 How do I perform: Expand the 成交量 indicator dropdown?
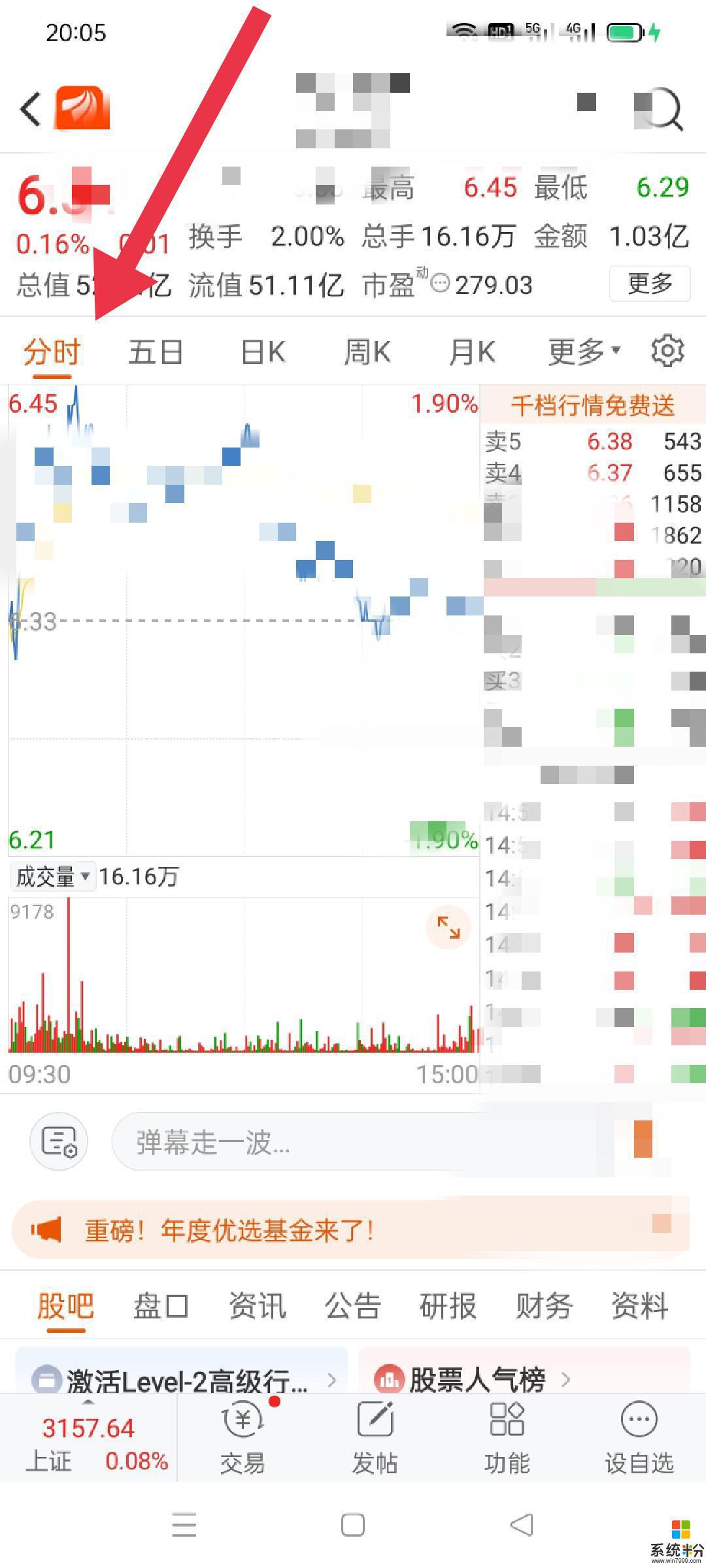coord(52,877)
